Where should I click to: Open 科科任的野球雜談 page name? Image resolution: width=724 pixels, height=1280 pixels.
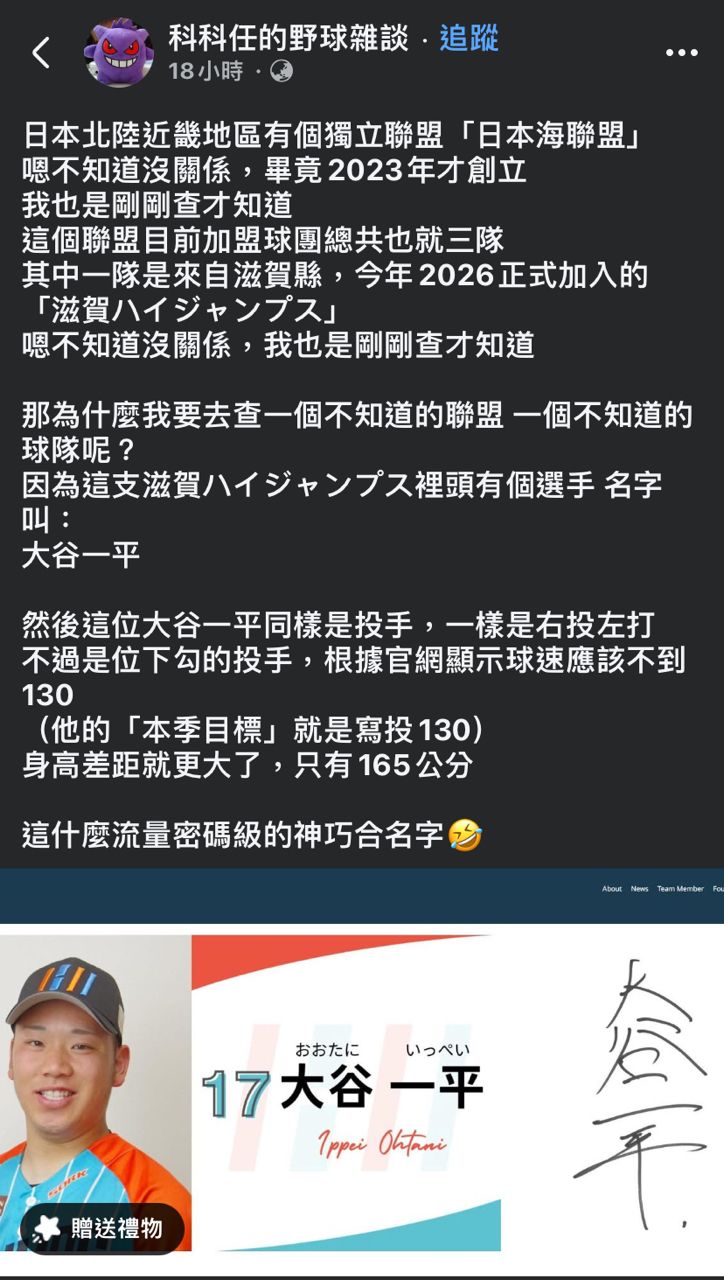point(288,39)
